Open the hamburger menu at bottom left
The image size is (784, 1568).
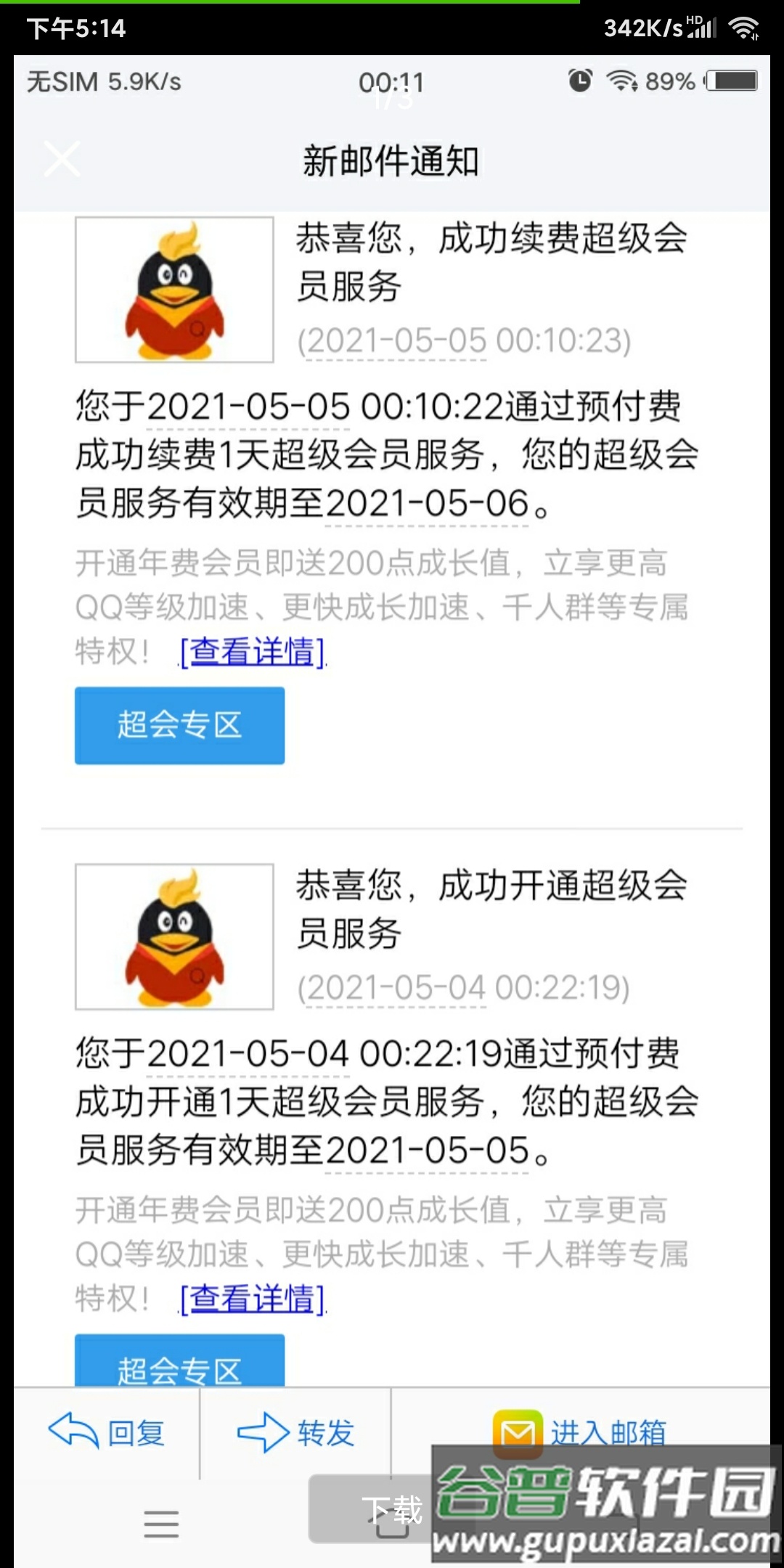coord(161,1525)
